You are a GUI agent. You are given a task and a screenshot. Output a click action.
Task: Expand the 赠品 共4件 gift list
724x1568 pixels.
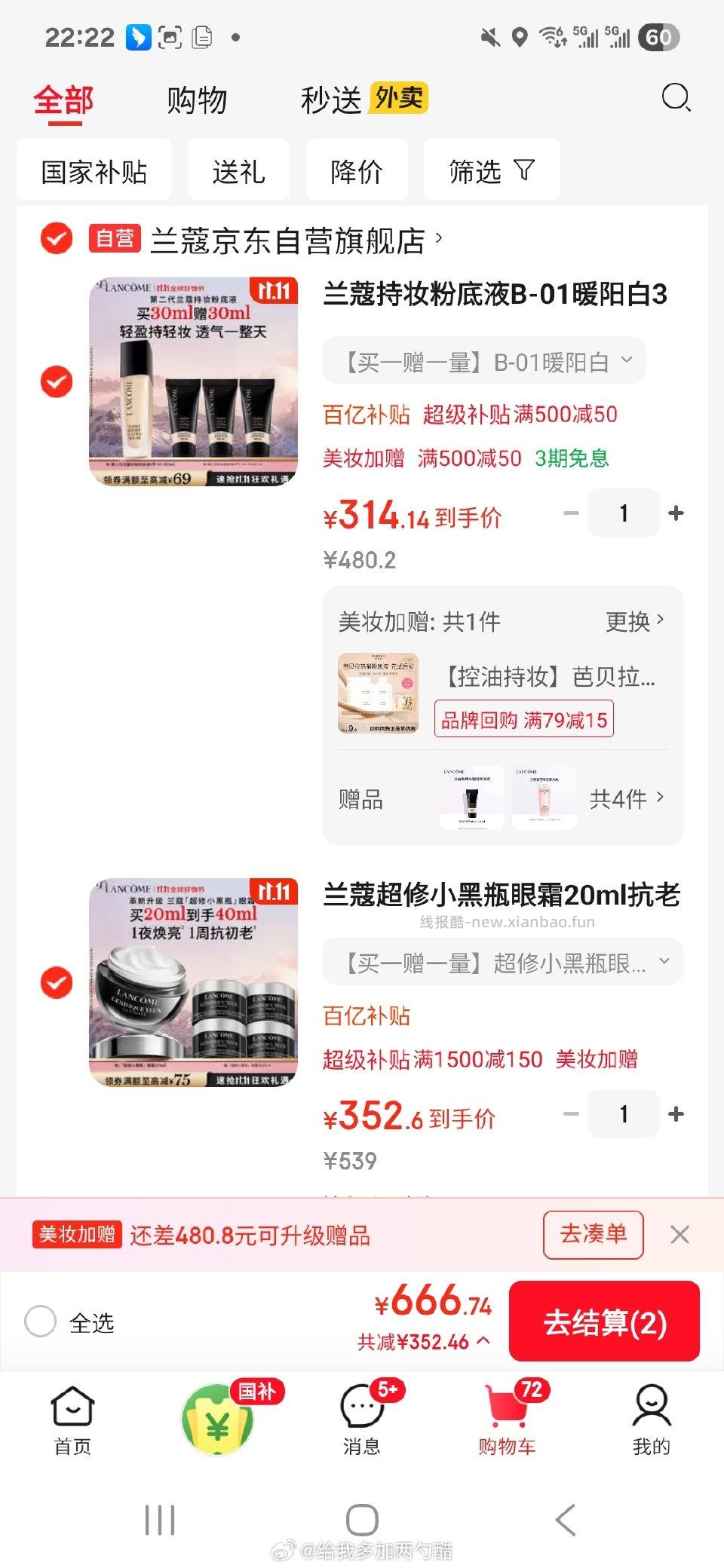point(620,798)
